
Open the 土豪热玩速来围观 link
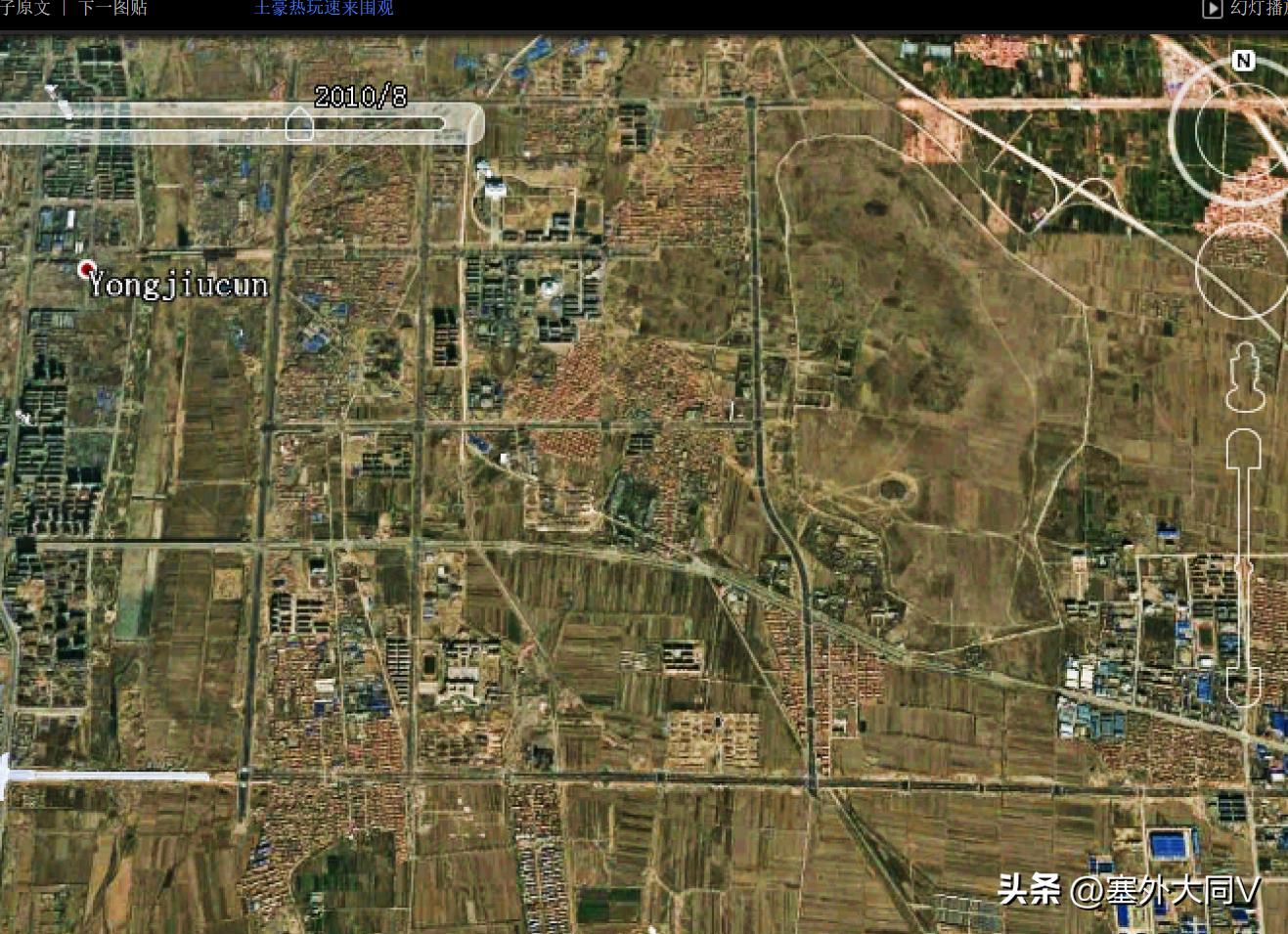(x=323, y=8)
